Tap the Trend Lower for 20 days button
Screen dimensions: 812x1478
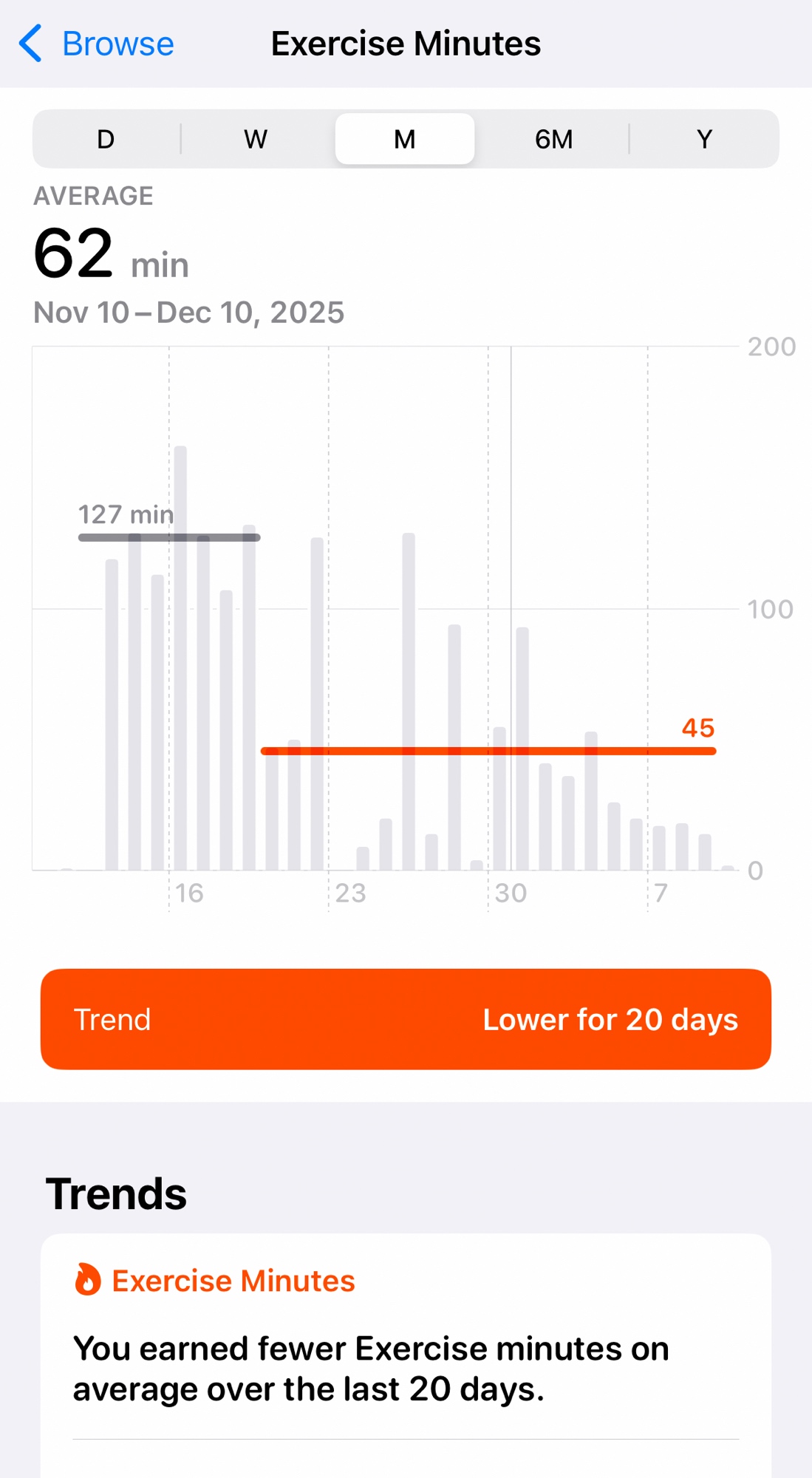coord(406,1019)
